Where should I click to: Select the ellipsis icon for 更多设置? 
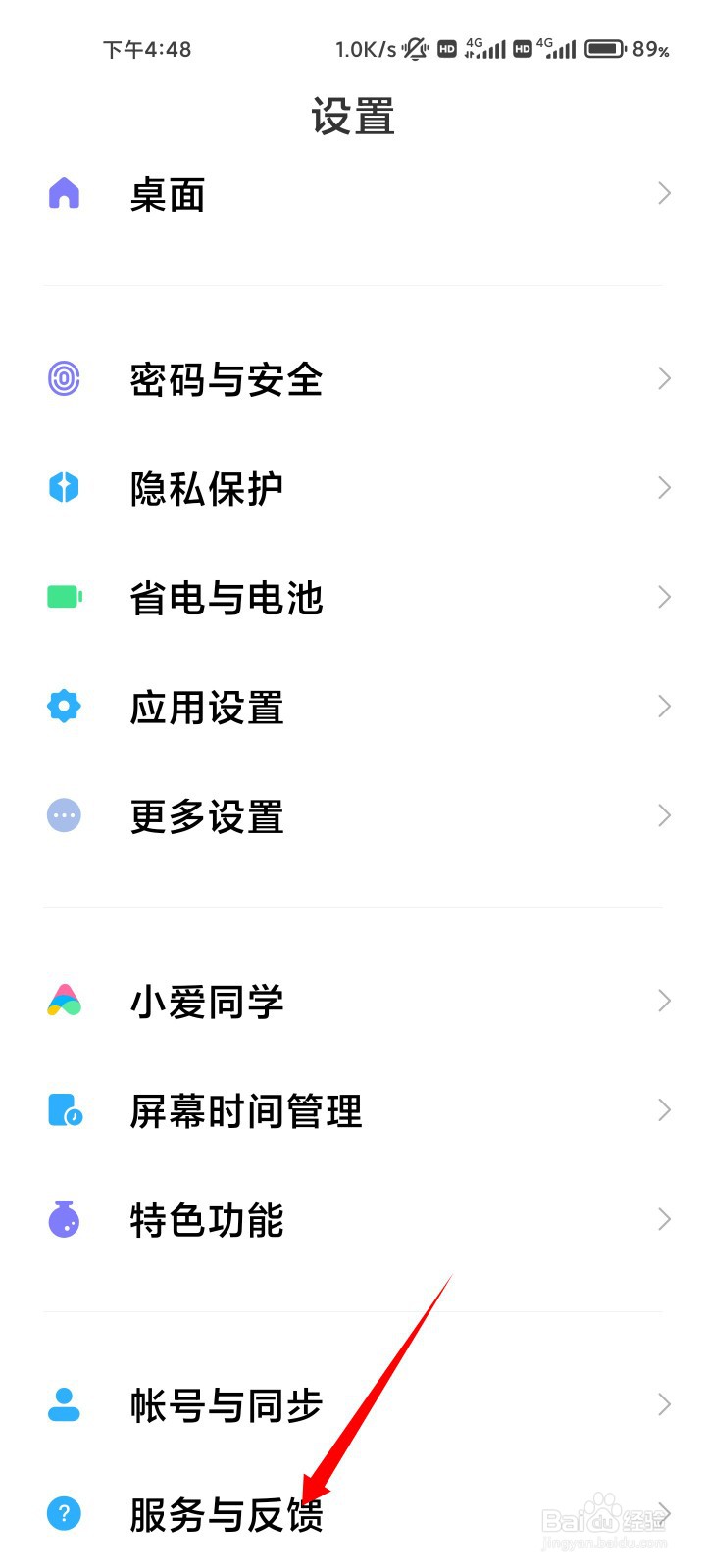coord(63,815)
